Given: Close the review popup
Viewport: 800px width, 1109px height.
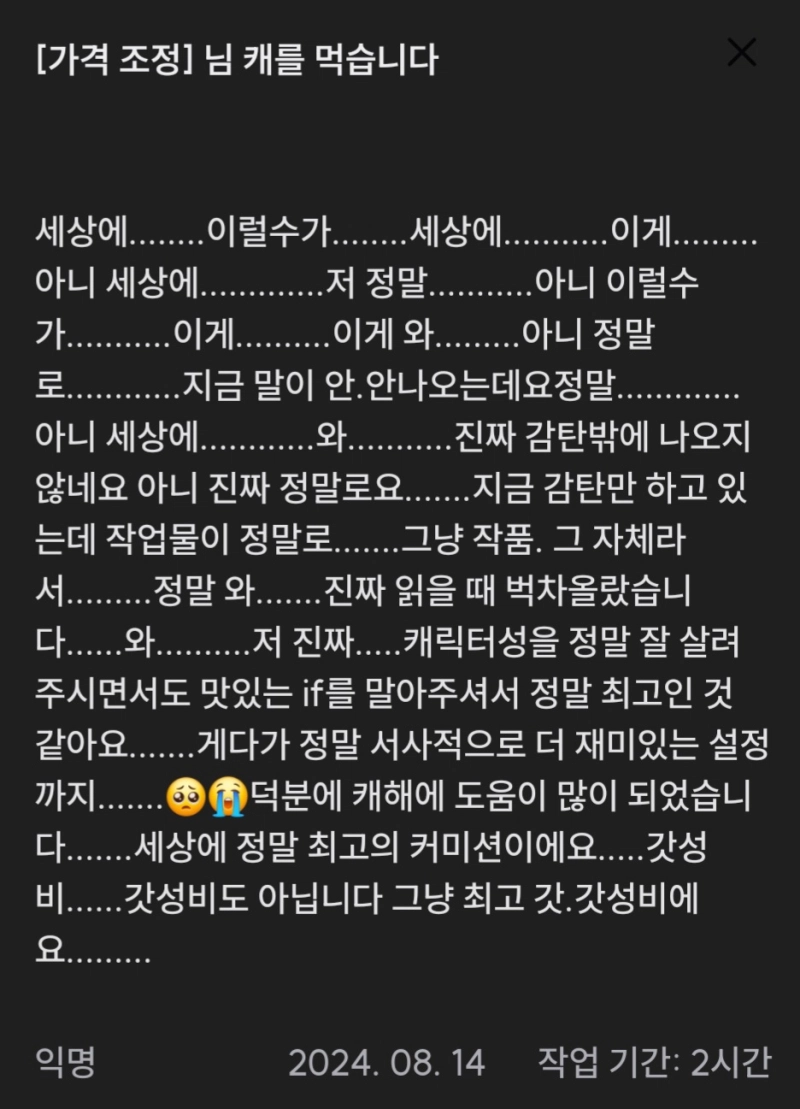Looking at the screenshot, I should click(x=741, y=53).
